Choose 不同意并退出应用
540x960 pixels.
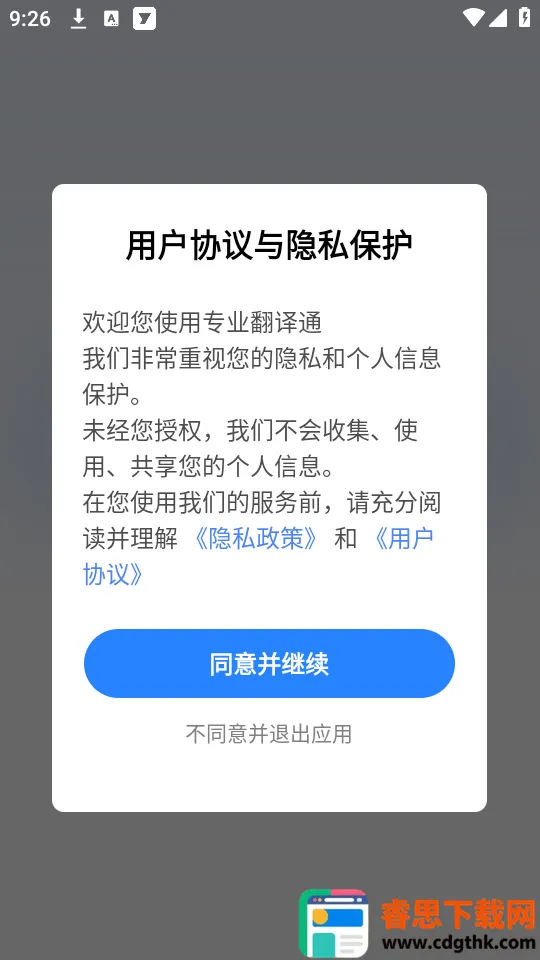[x=269, y=733]
